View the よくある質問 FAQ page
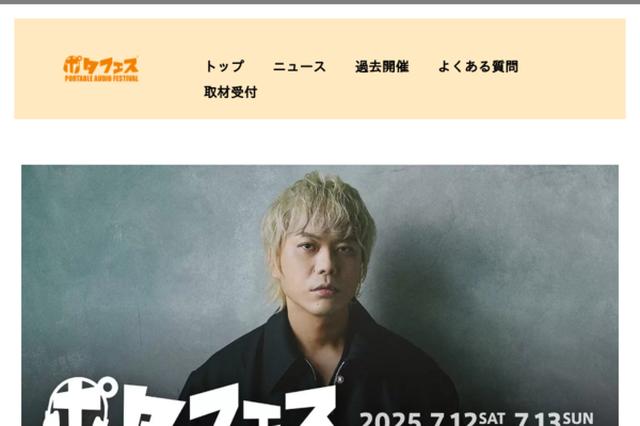 pos(477,67)
